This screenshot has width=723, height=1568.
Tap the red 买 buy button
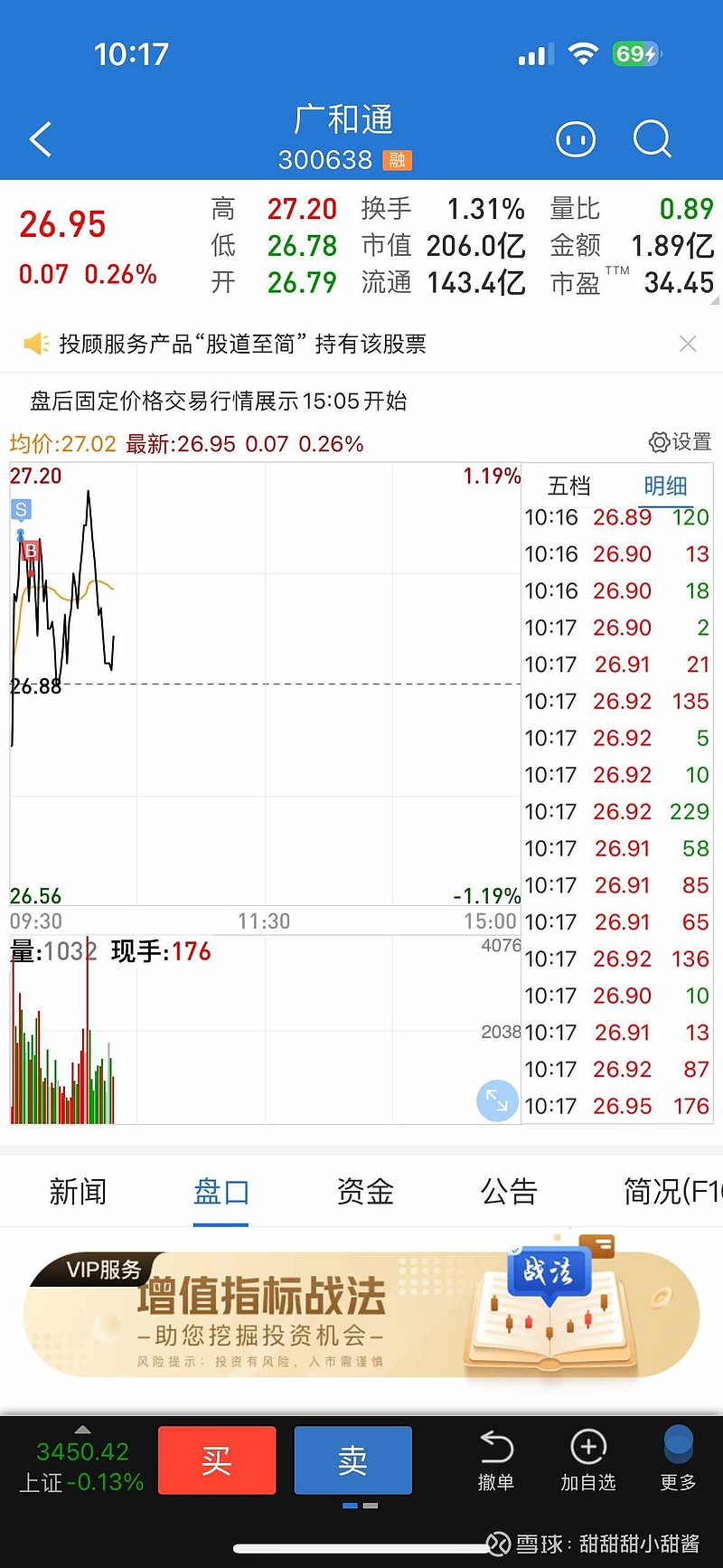[217, 1460]
